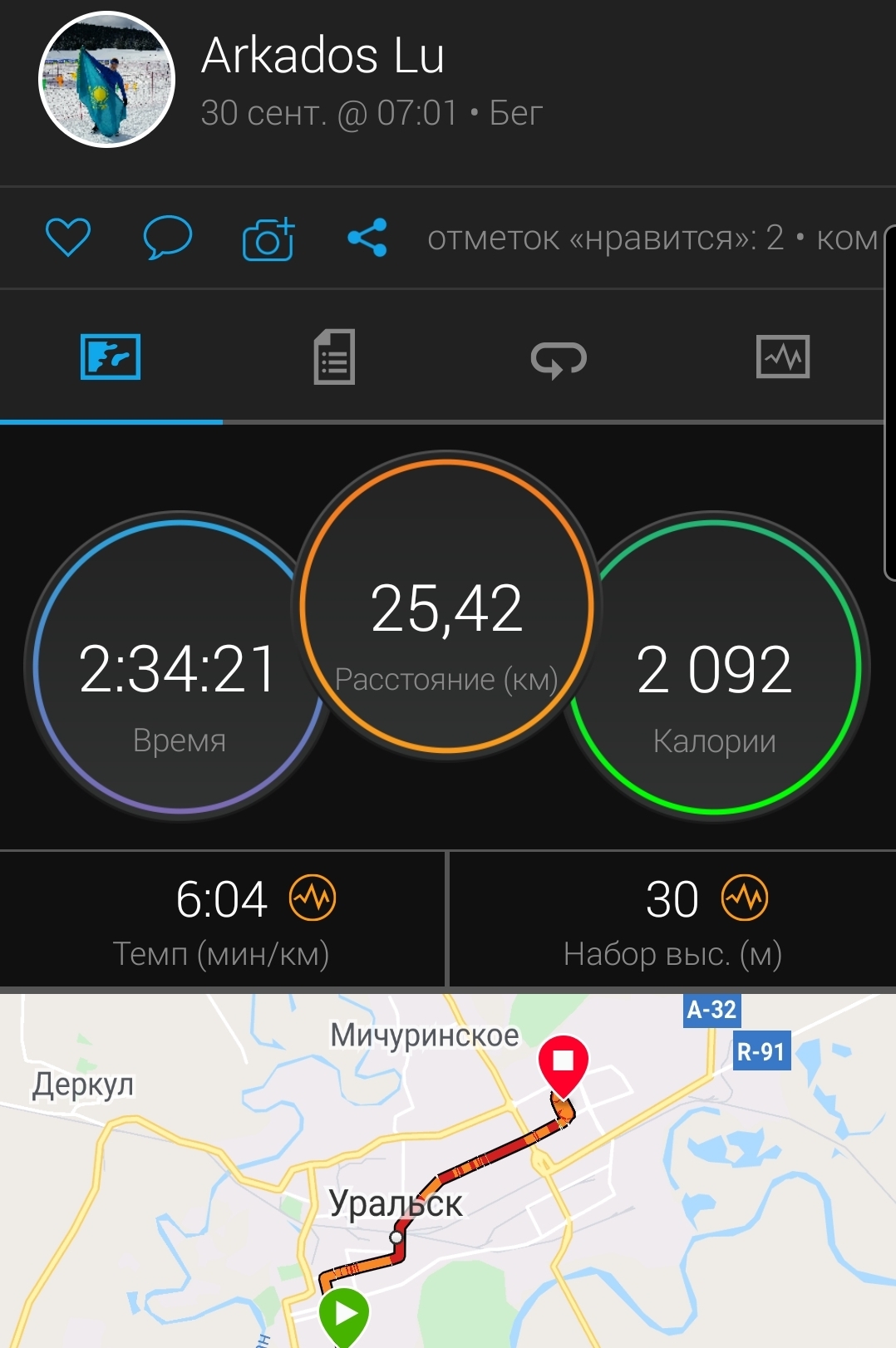896x1348 pixels.
Task: Open pace chart next to 6:04
Action: [x=313, y=898]
